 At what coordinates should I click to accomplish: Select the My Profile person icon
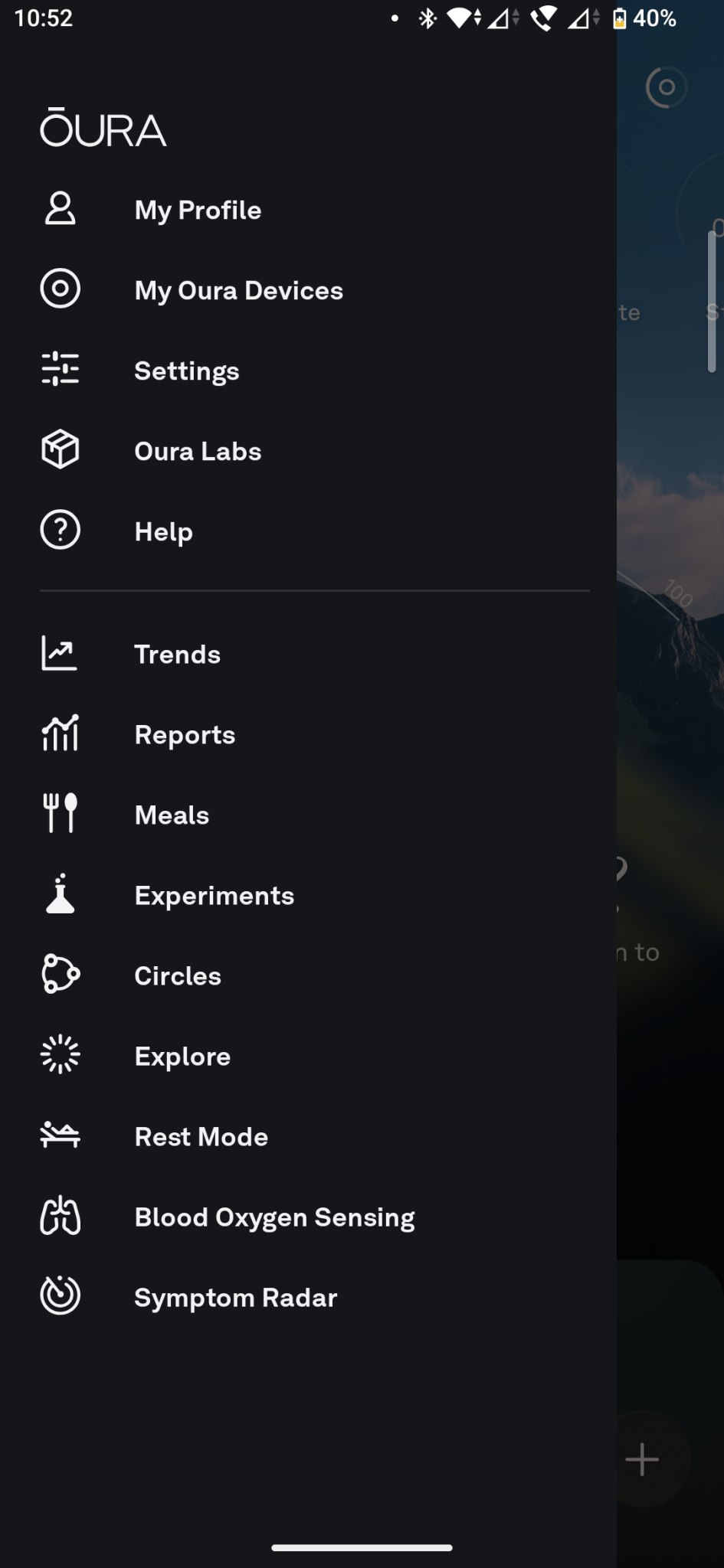(x=61, y=207)
